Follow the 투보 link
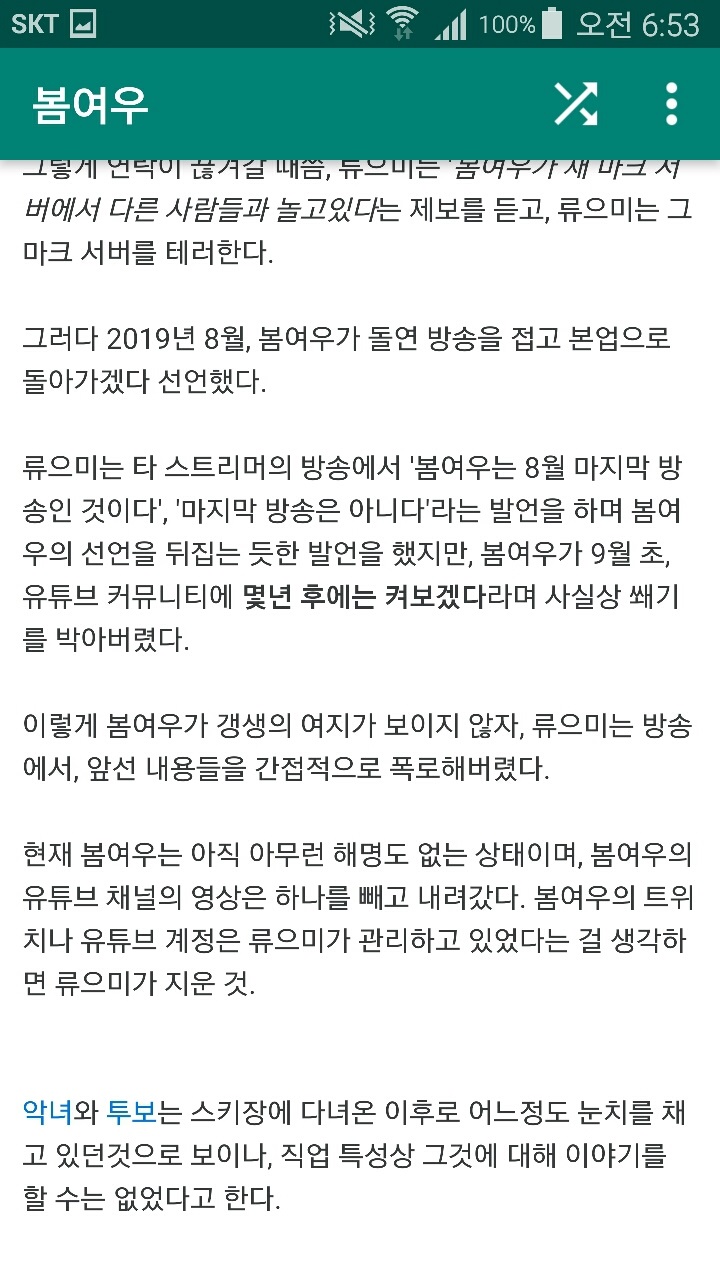Viewport: 720px width, 1280px height. [x=131, y=1112]
